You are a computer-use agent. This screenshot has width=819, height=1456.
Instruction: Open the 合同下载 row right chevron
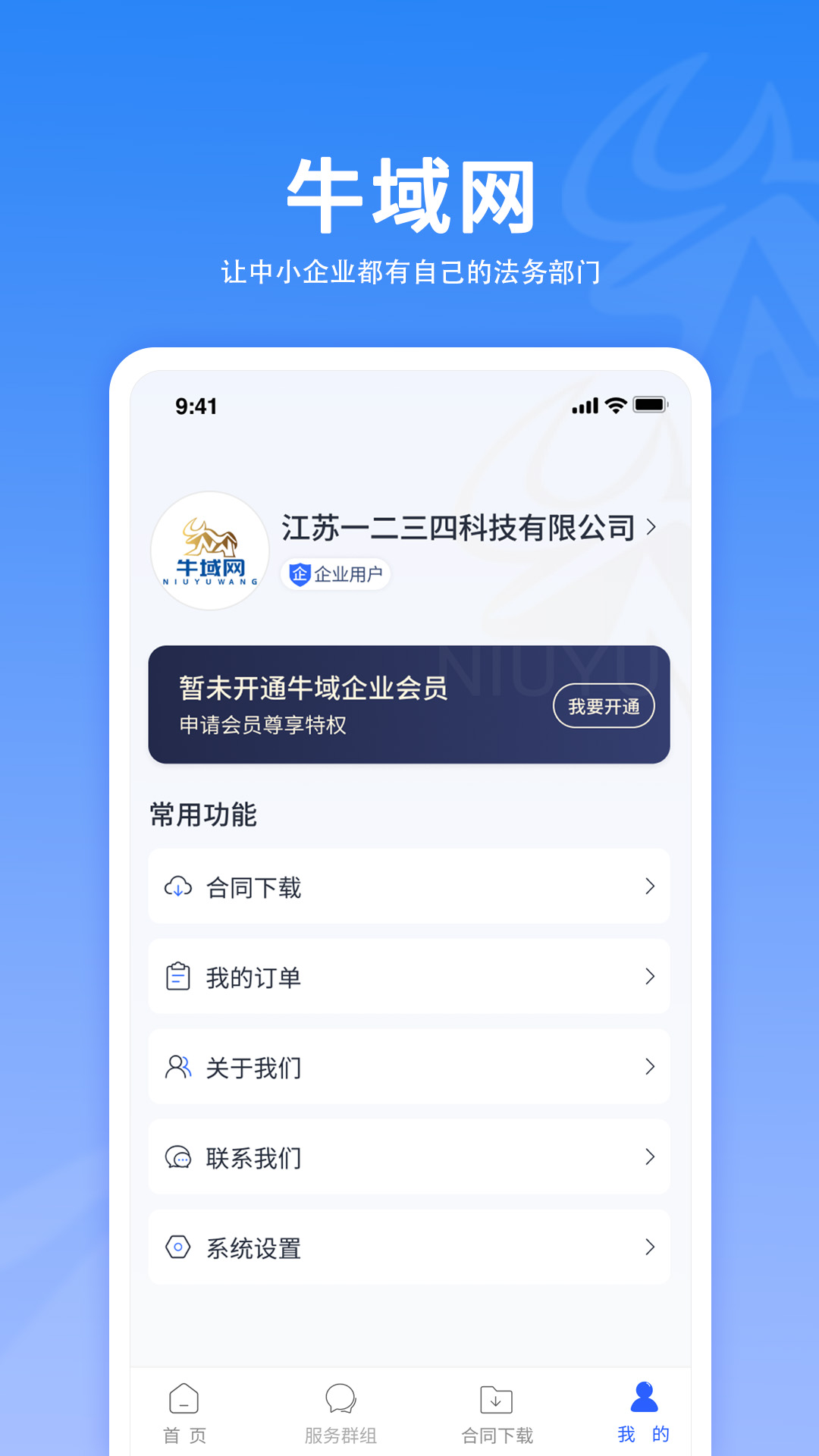point(650,886)
